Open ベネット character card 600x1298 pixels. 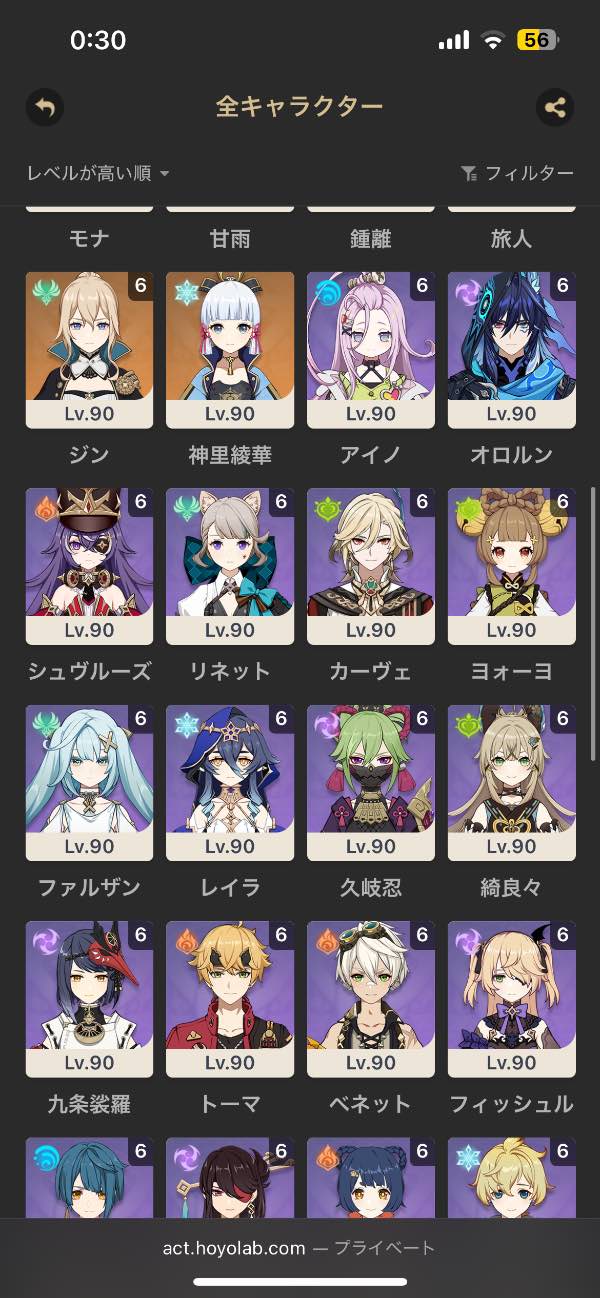(x=371, y=998)
